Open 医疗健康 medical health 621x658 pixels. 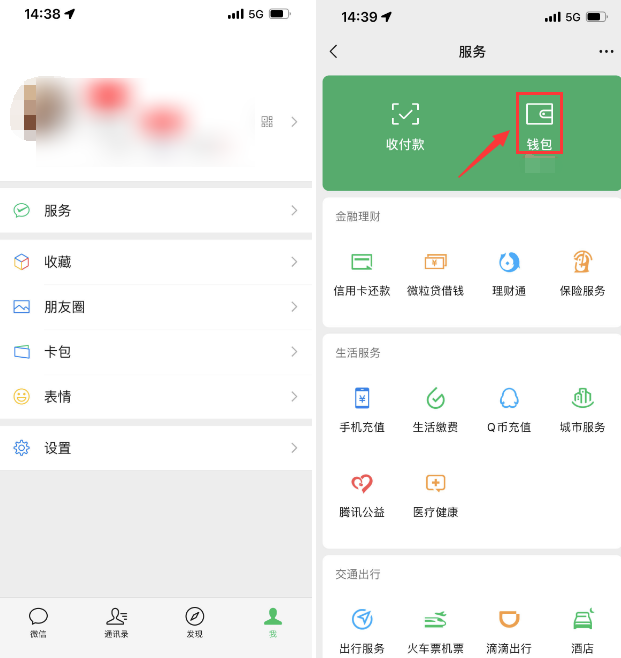tap(436, 494)
